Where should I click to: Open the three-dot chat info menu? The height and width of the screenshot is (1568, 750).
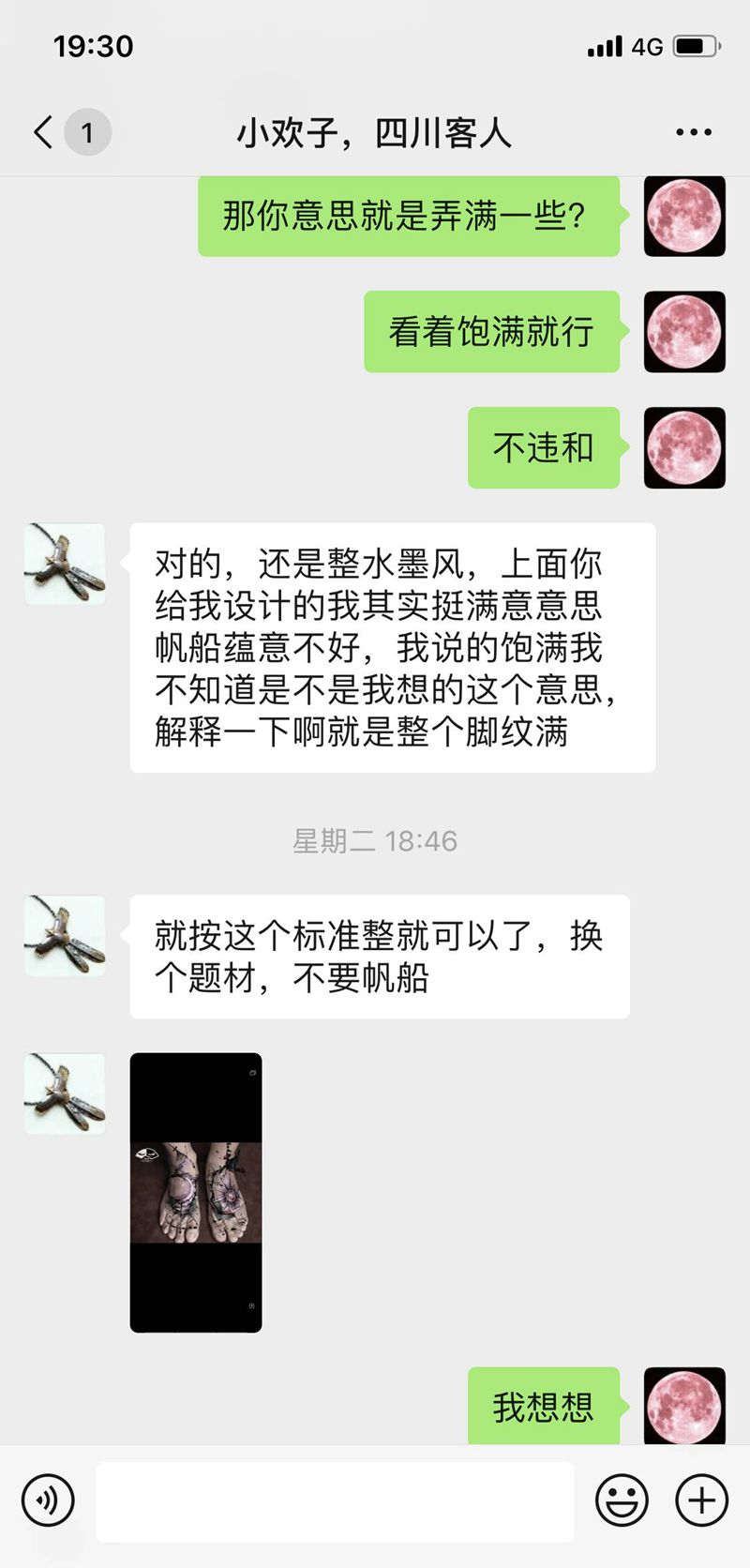[x=693, y=132]
